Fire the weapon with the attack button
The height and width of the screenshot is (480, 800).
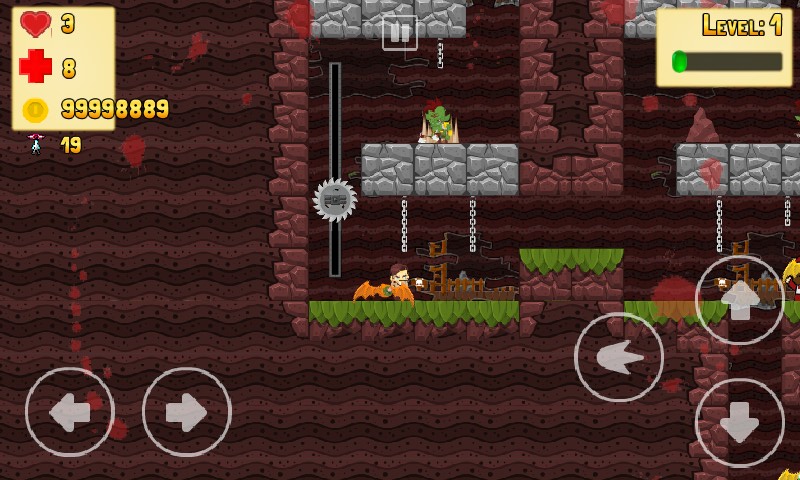(x=618, y=357)
